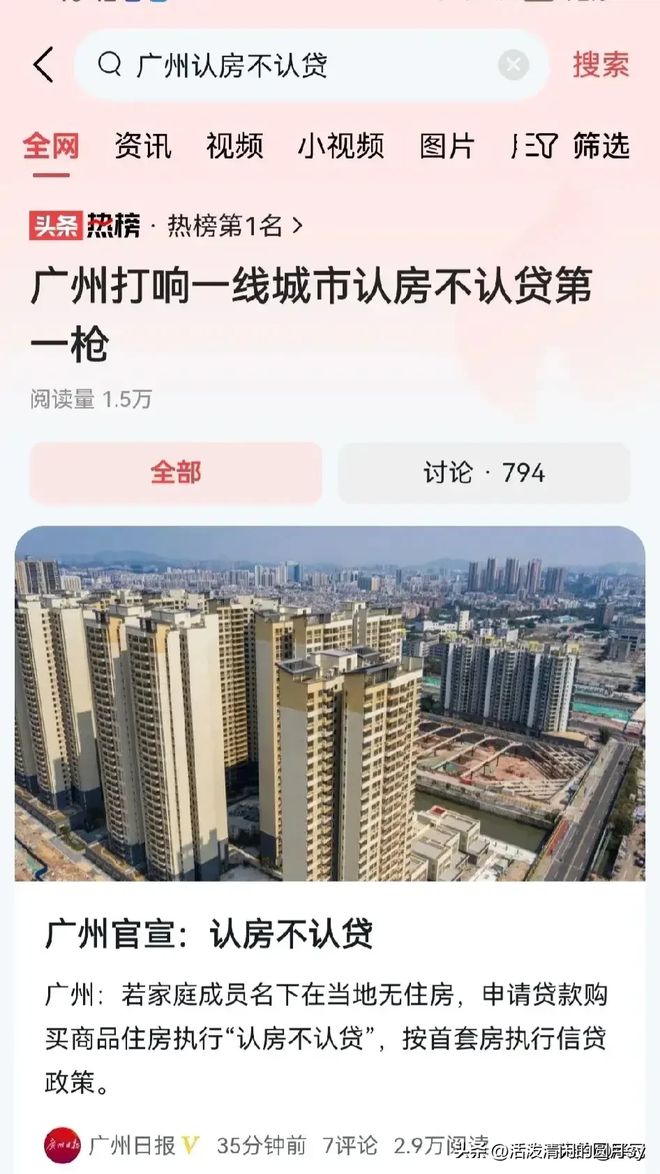
Task: Open the 筛选 filter options
Action: [587, 146]
